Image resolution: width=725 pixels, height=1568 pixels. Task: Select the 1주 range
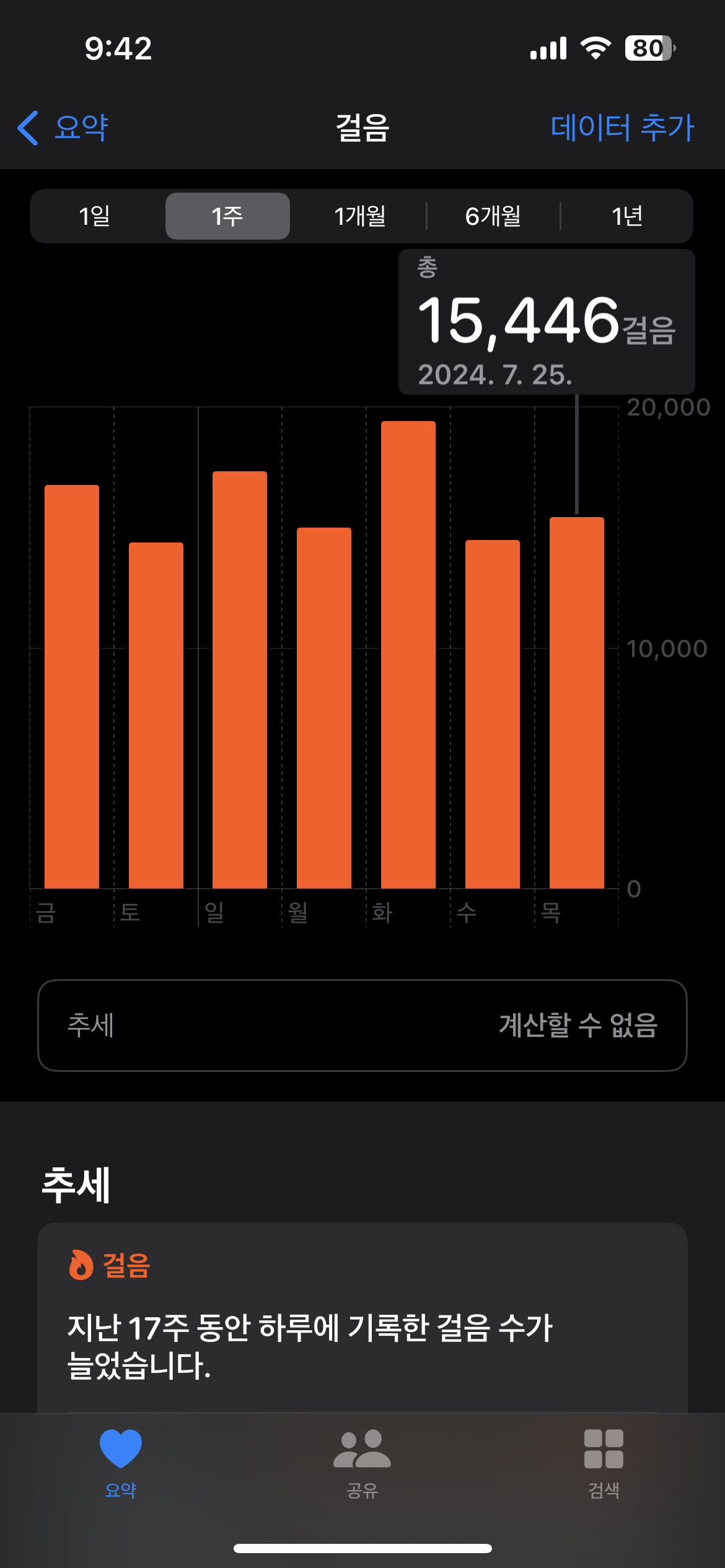[x=227, y=216]
